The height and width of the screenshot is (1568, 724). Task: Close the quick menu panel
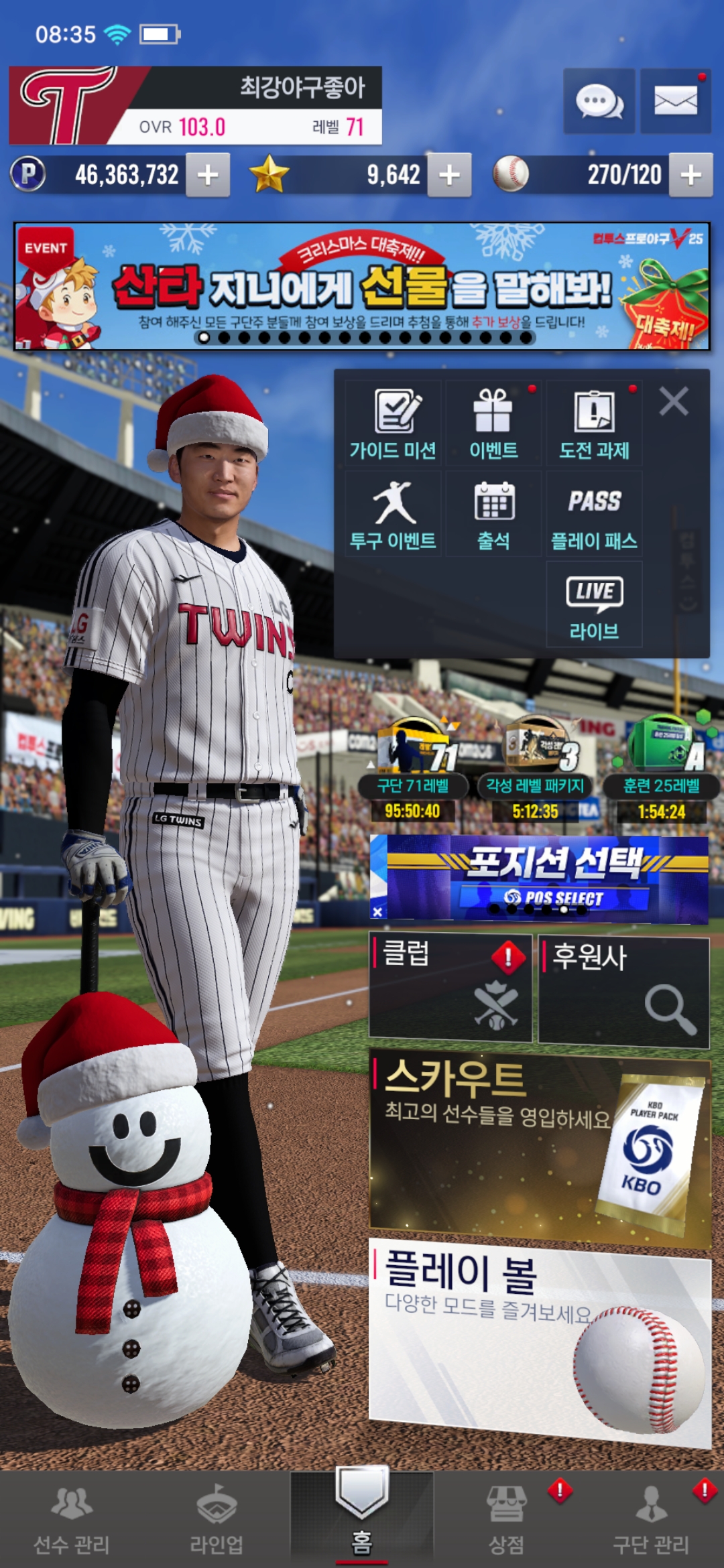point(674,402)
